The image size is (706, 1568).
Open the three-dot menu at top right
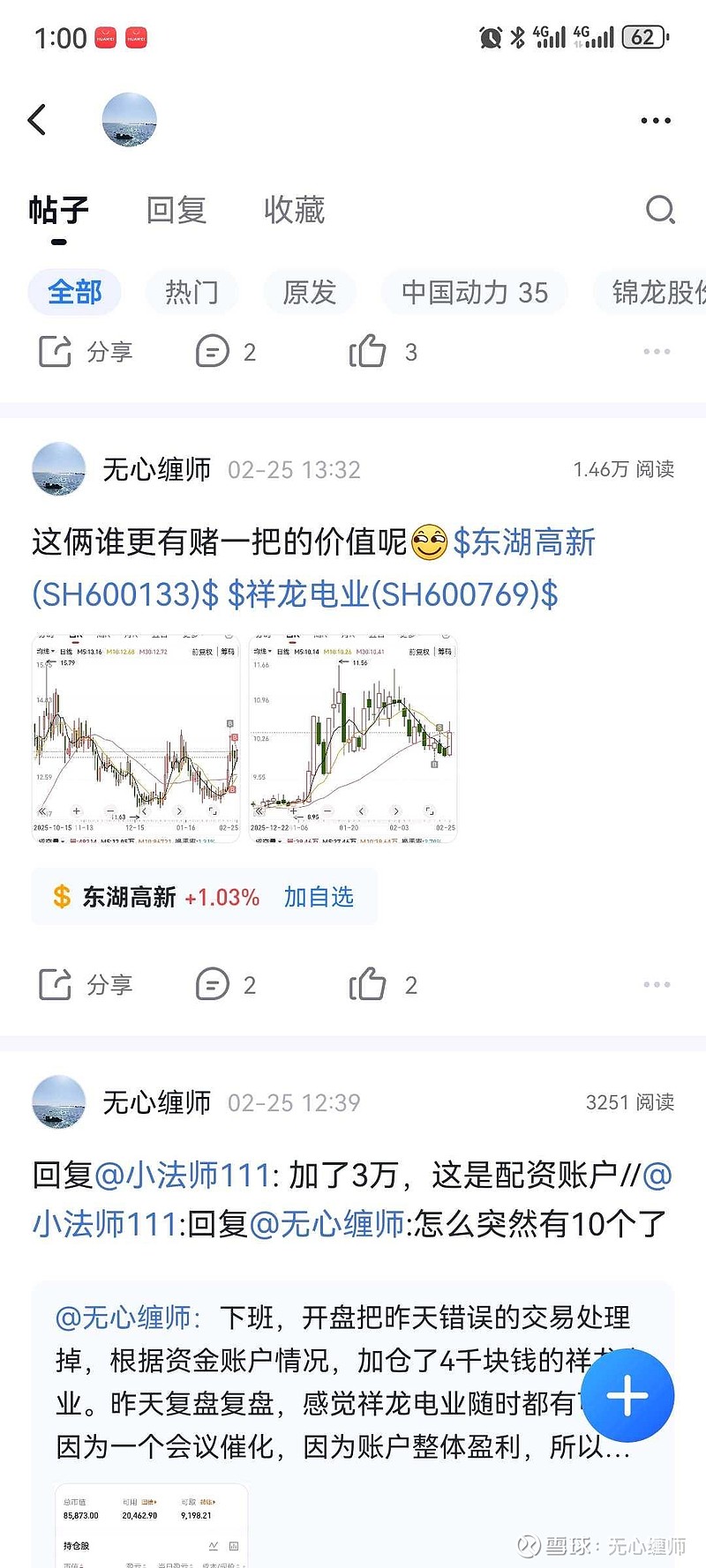655,120
